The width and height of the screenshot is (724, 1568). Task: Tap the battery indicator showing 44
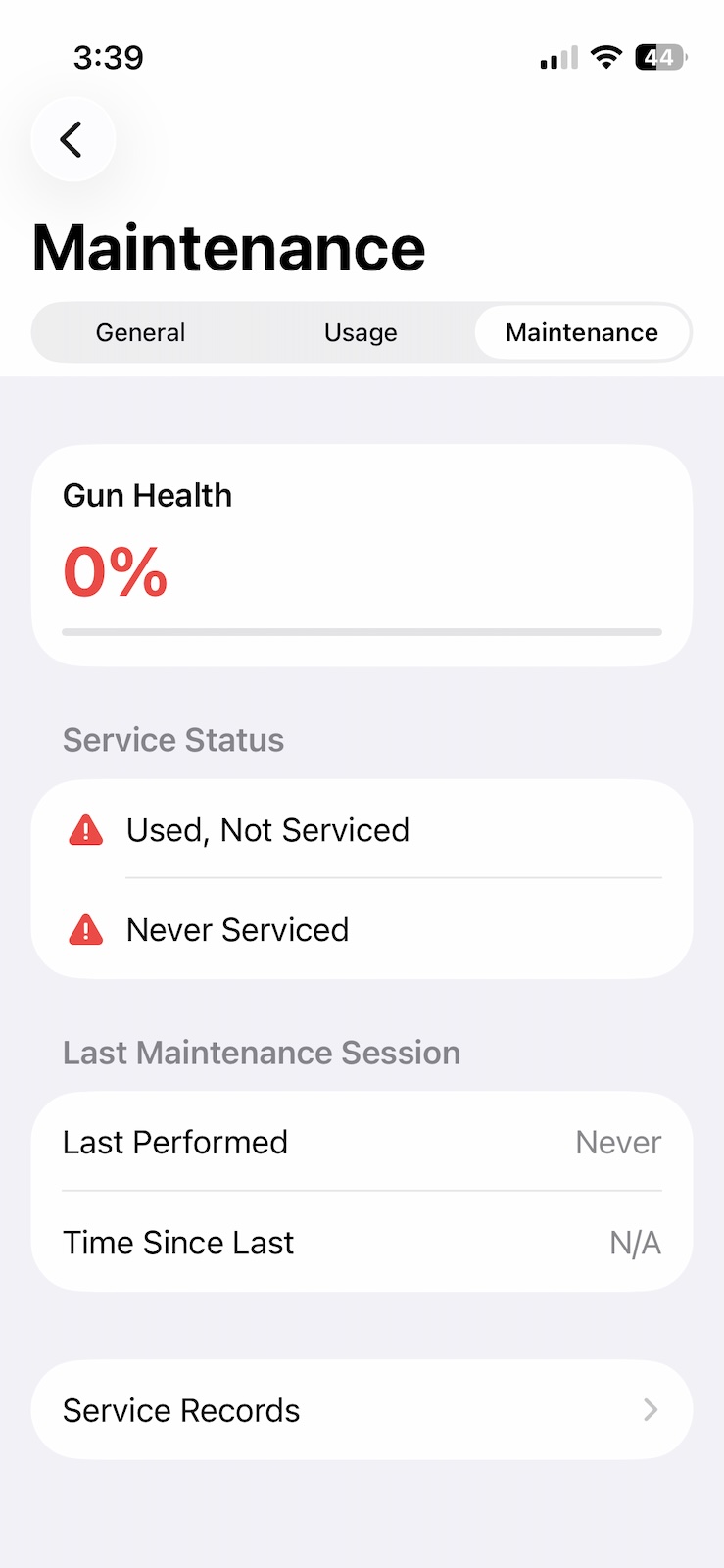tap(659, 57)
